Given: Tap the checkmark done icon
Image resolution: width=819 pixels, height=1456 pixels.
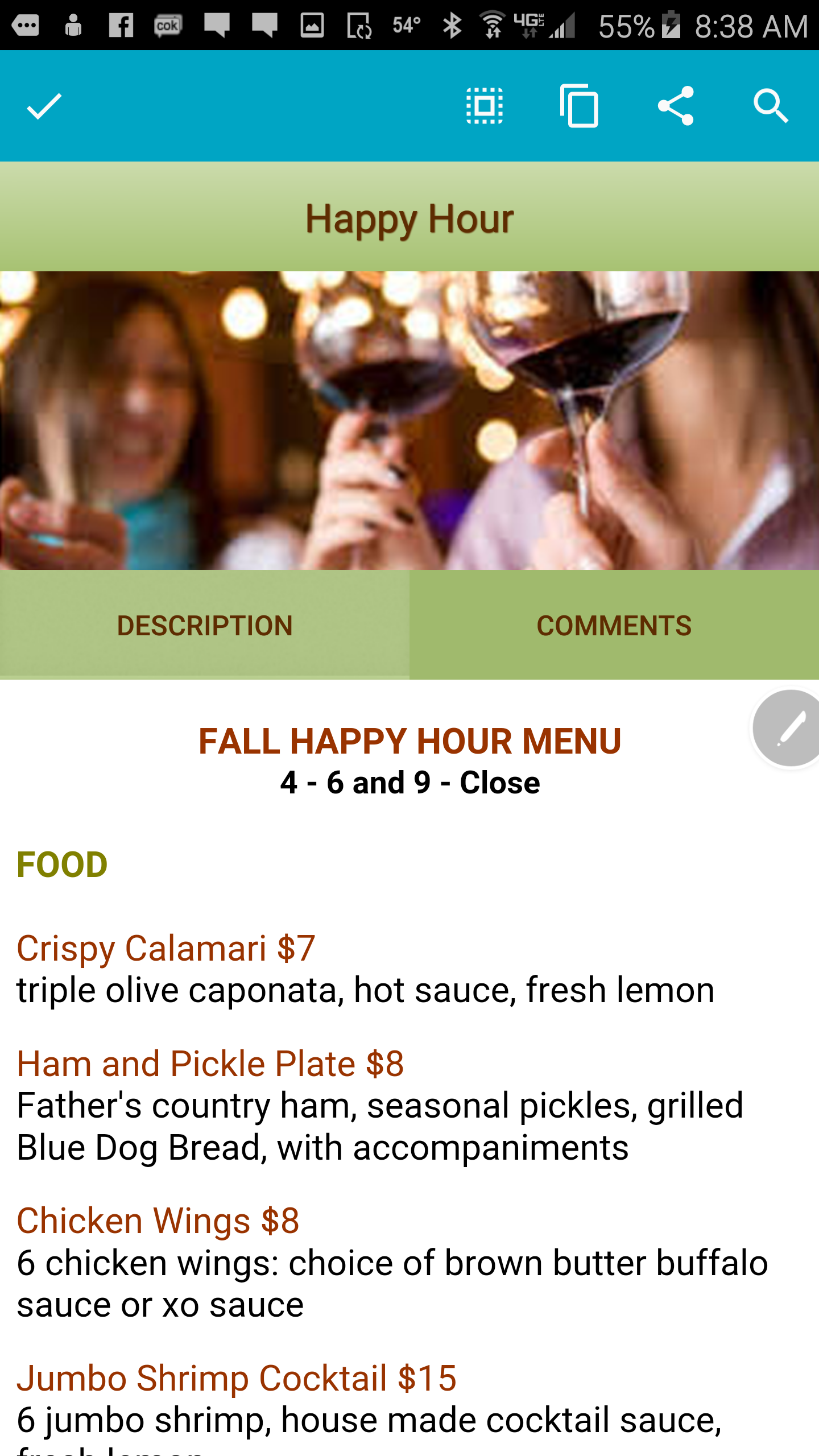Looking at the screenshot, I should point(44,106).
